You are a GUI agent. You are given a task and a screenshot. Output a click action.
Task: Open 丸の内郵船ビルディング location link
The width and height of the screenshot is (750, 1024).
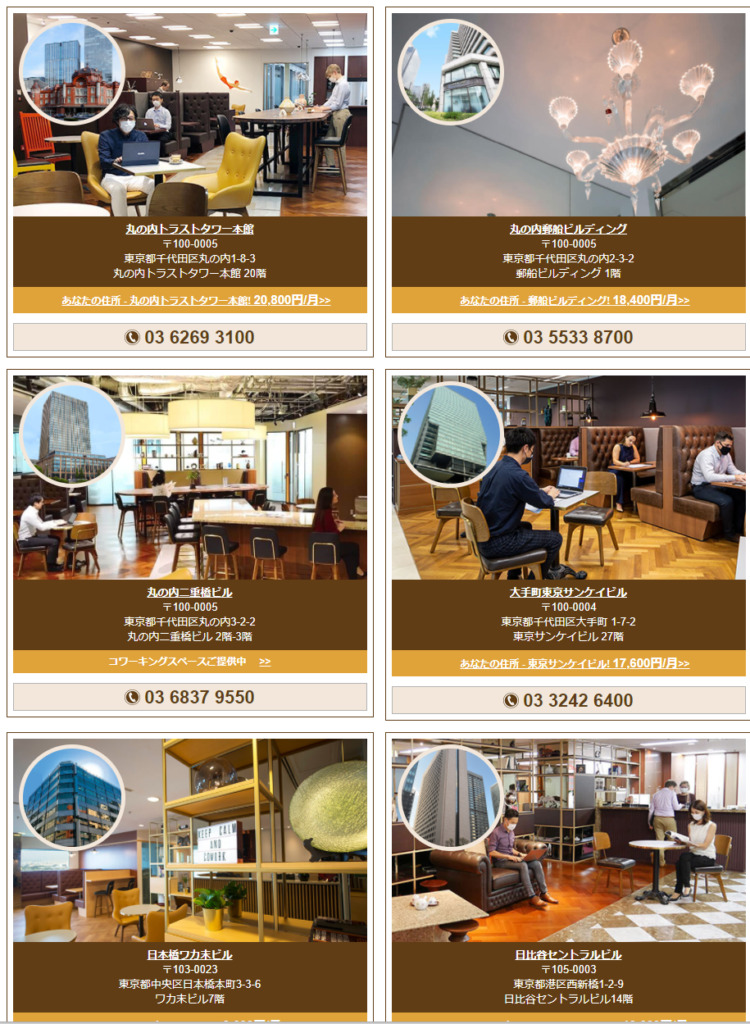[568, 229]
